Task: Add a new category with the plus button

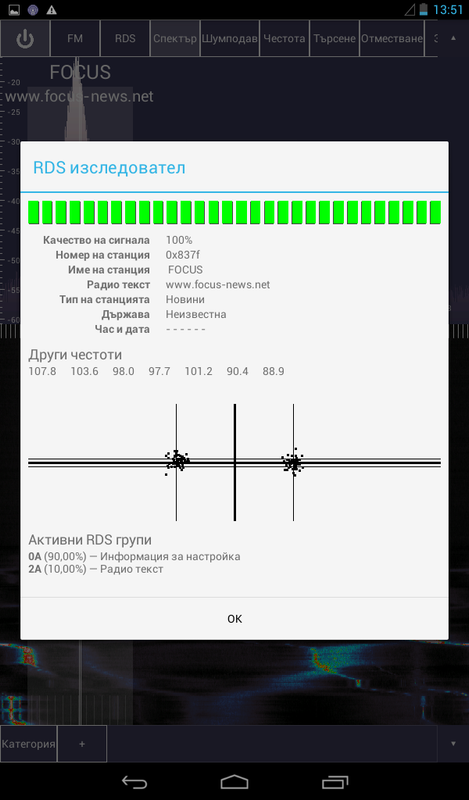Action: pyautogui.click(x=82, y=744)
